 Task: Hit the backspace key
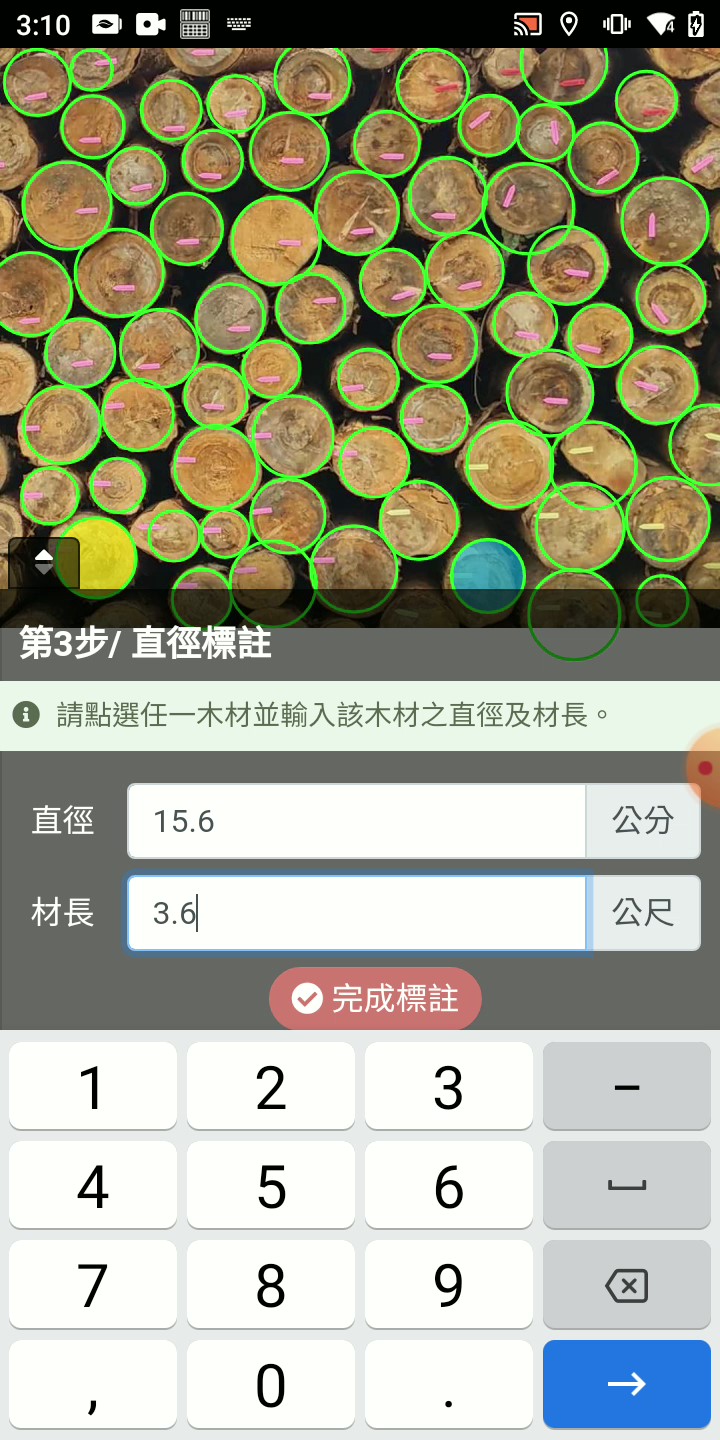627,1284
